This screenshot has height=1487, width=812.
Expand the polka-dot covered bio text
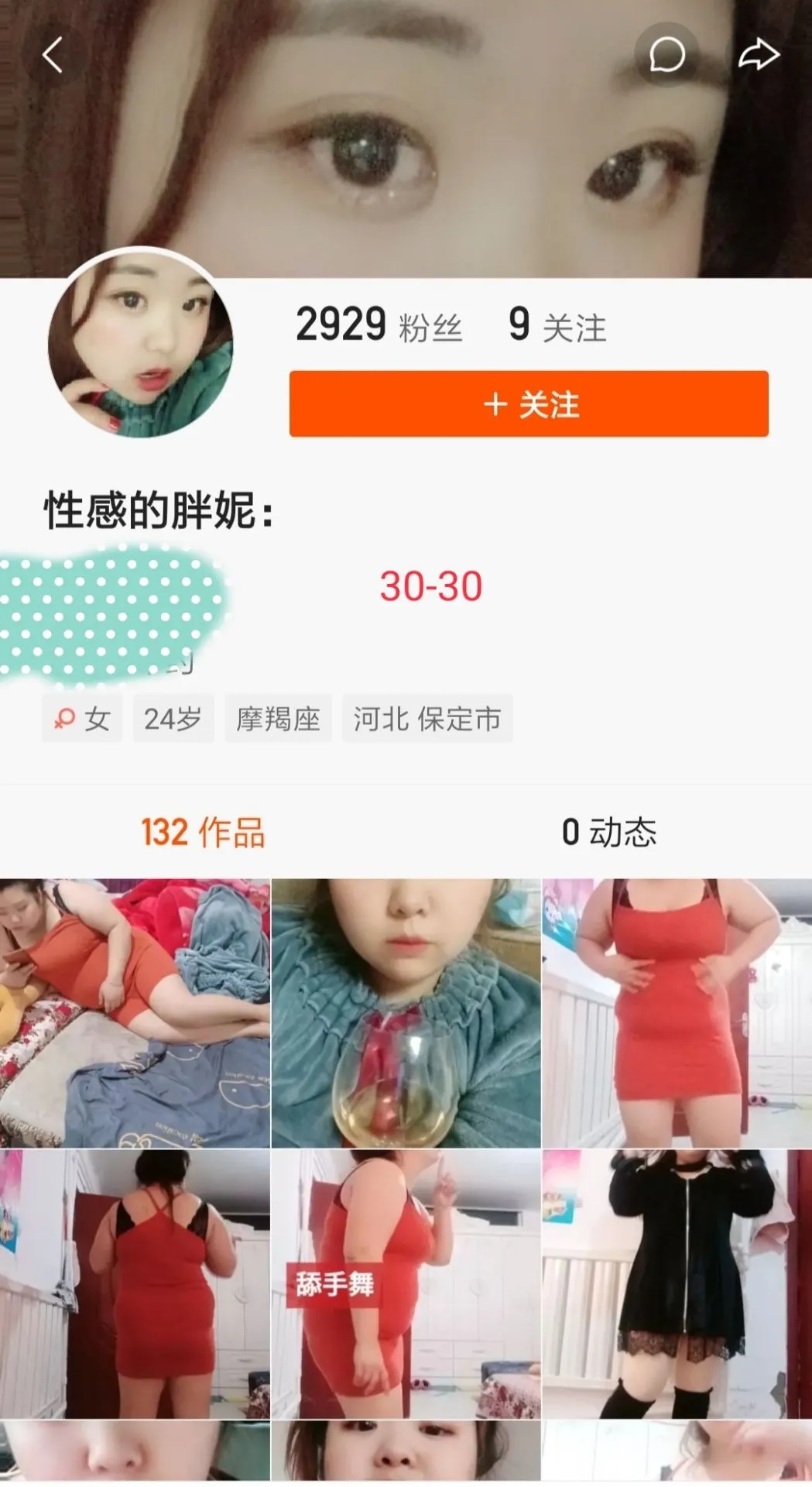112,612
